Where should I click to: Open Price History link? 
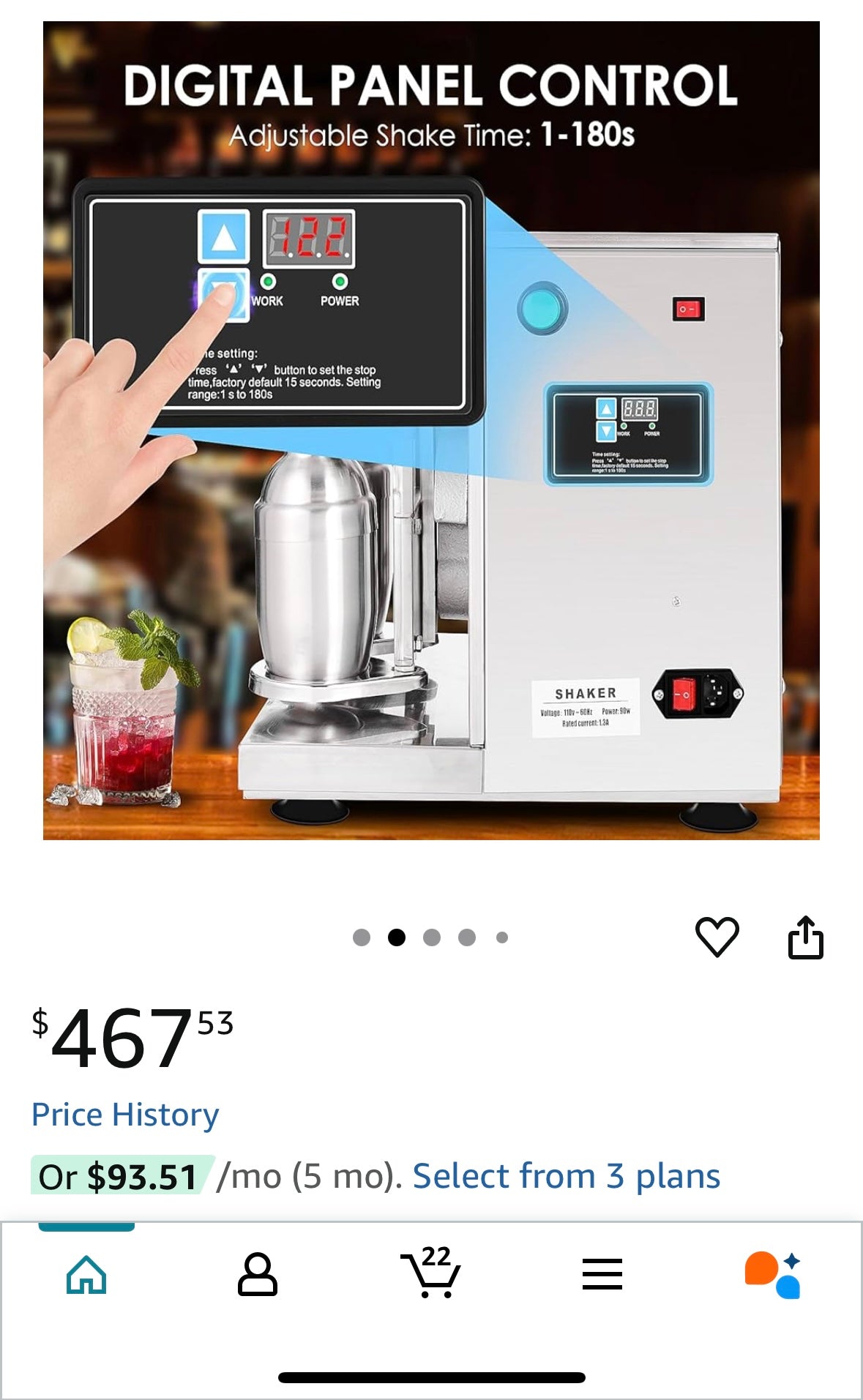(x=125, y=1115)
